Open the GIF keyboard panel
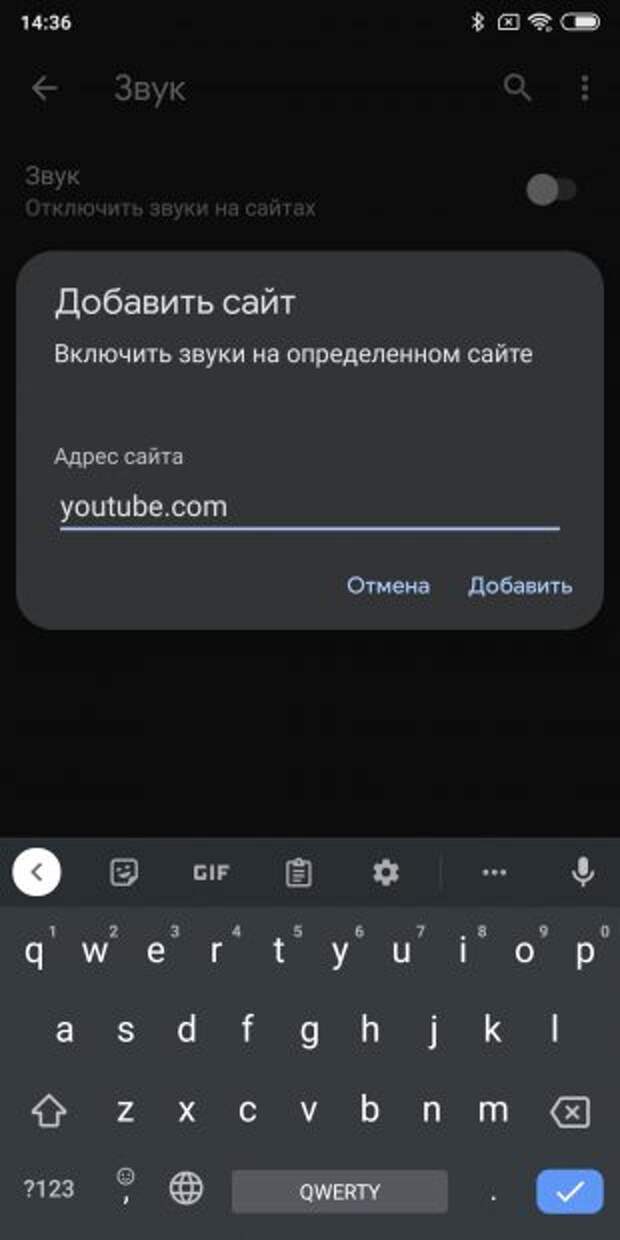Image resolution: width=620 pixels, height=1240 pixels. point(210,873)
